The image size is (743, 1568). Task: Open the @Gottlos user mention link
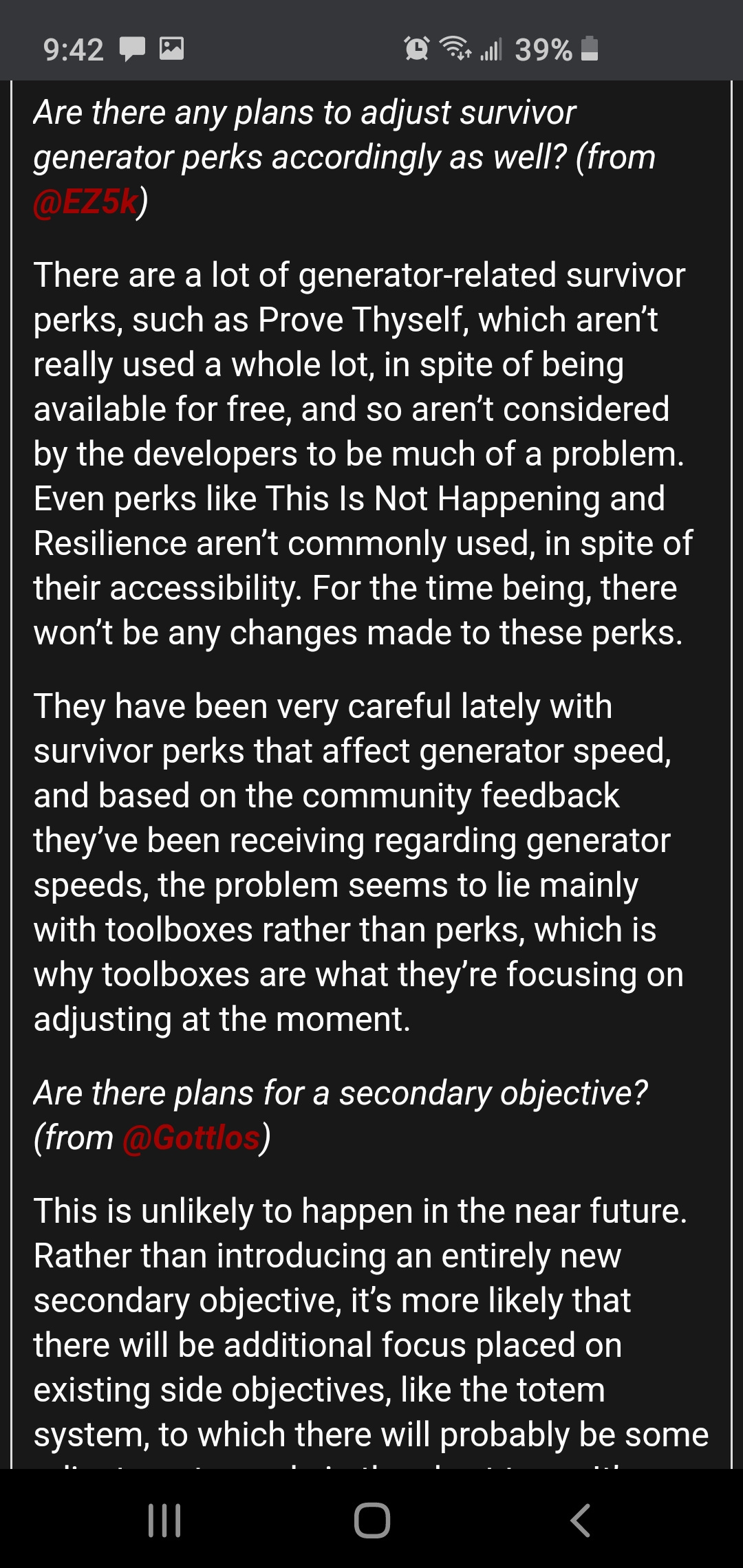point(191,1138)
